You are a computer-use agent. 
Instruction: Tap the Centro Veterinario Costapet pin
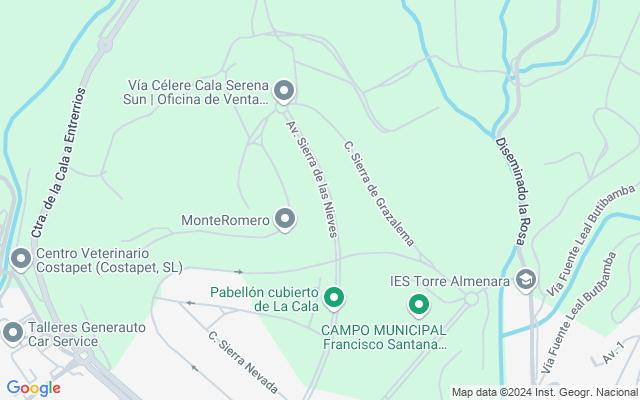(x=20, y=259)
